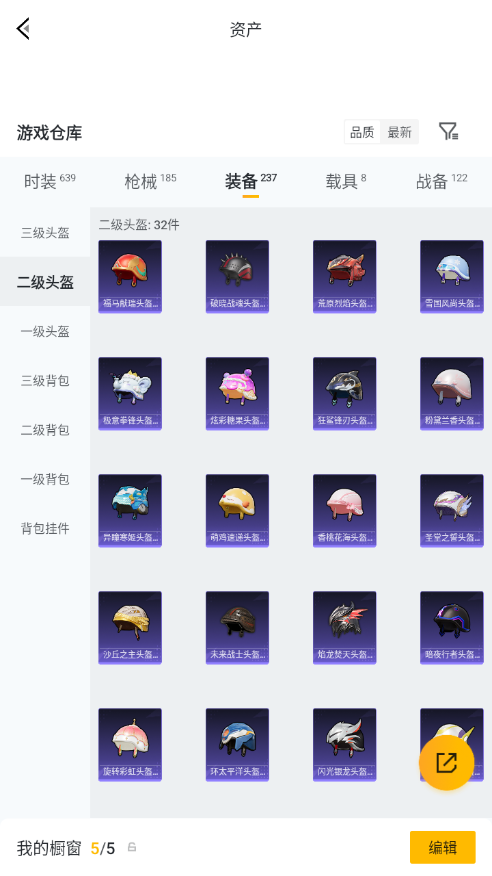
Task: Go back from the 资产 page
Action: point(23,28)
